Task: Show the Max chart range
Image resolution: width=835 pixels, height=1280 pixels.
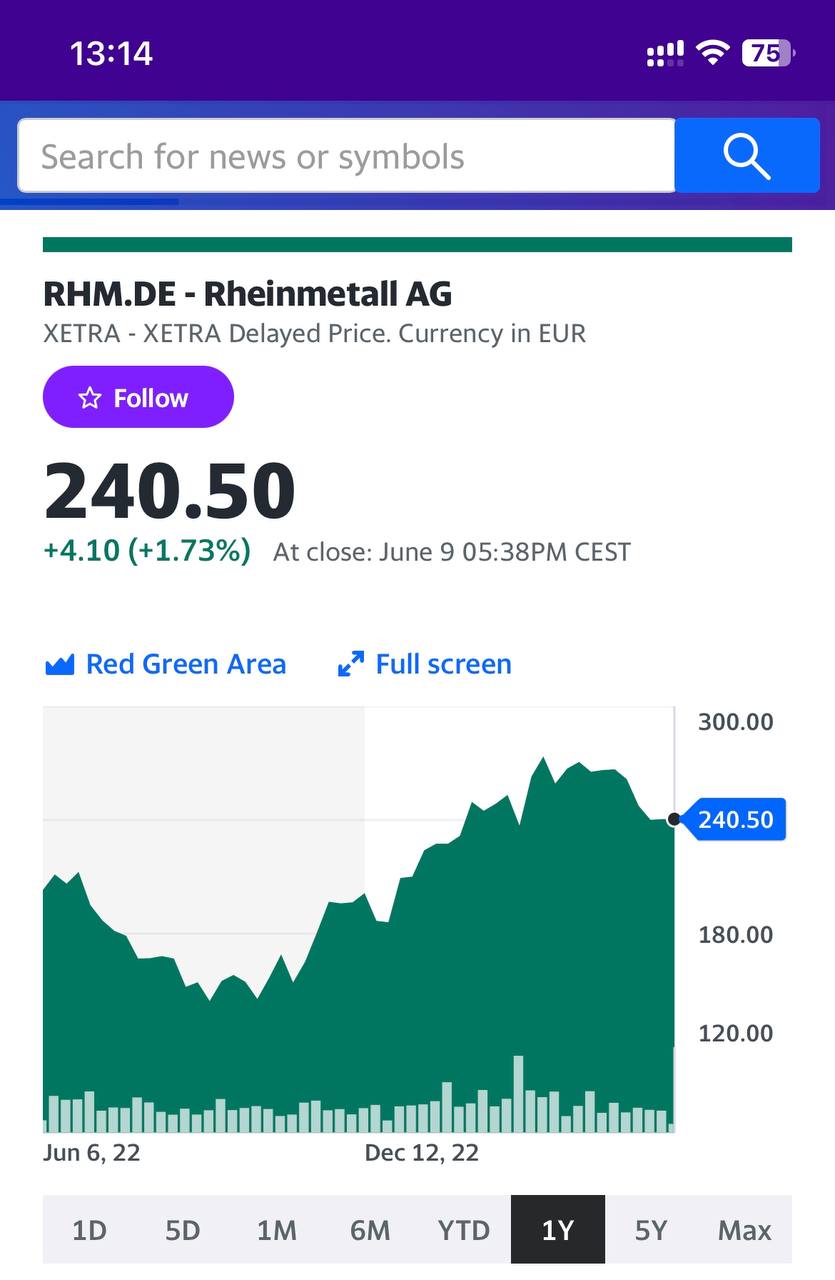Action: (745, 1230)
